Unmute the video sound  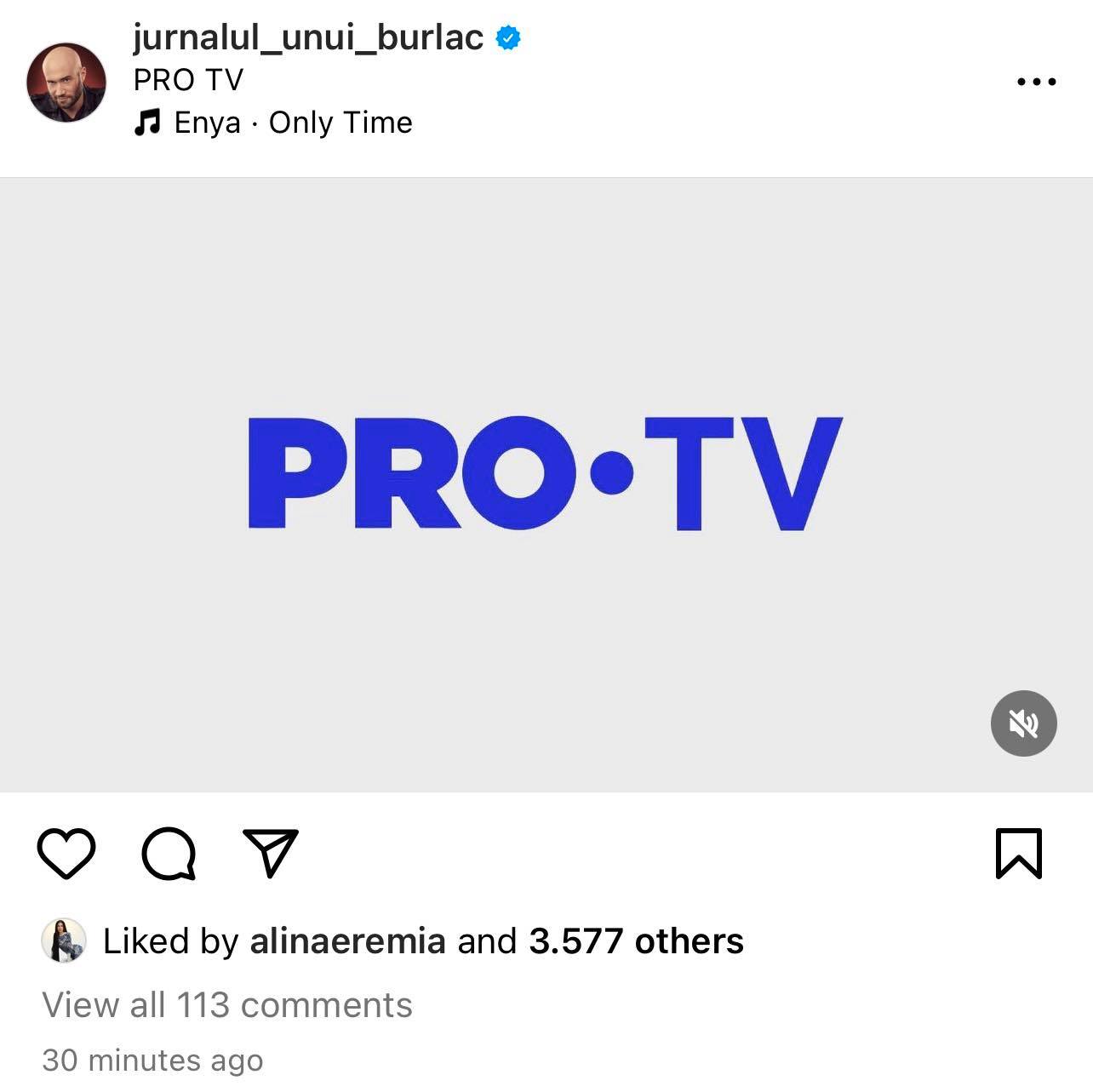1023,723
